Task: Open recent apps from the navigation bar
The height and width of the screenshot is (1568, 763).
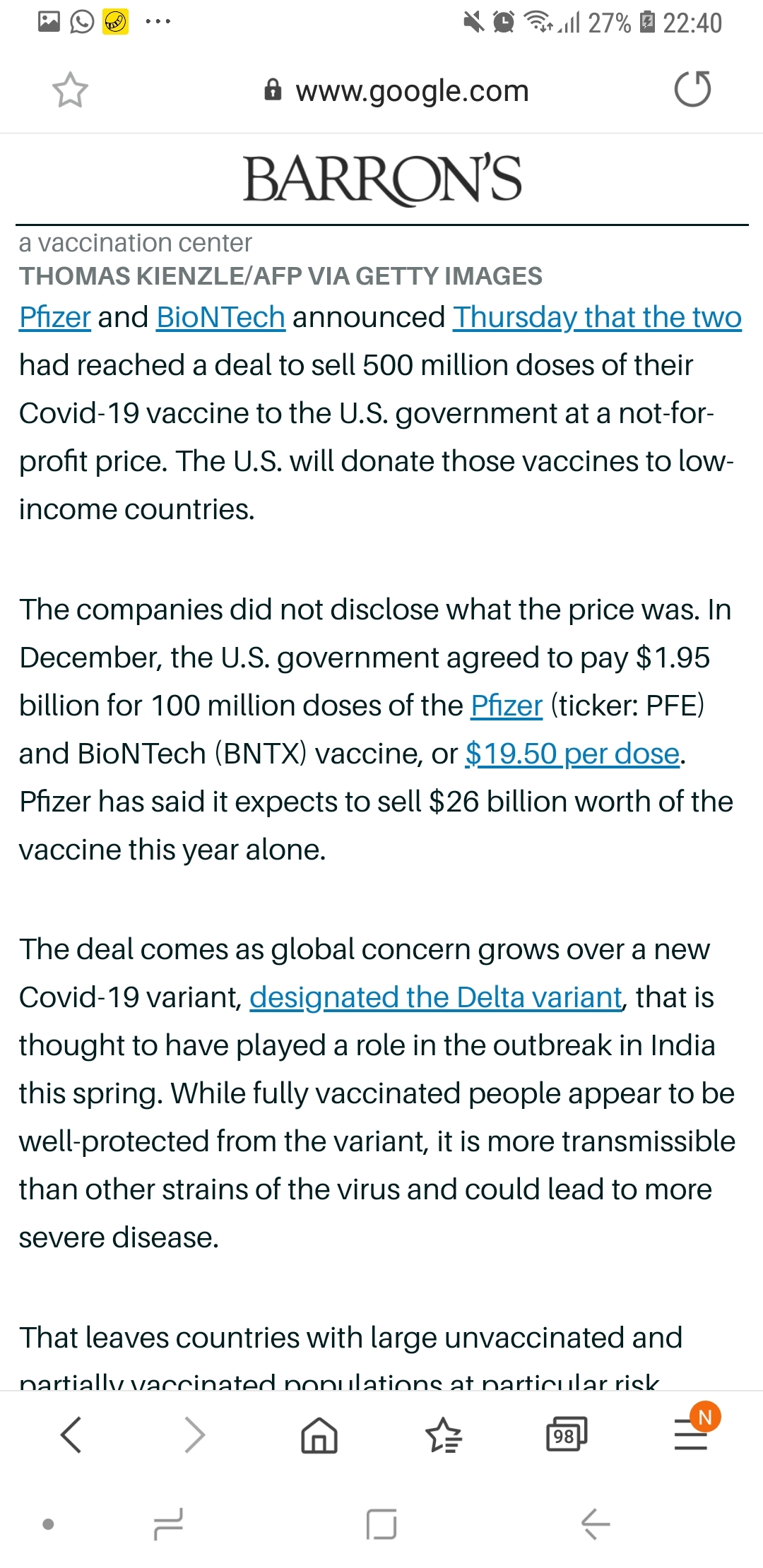Action: click(x=168, y=1524)
